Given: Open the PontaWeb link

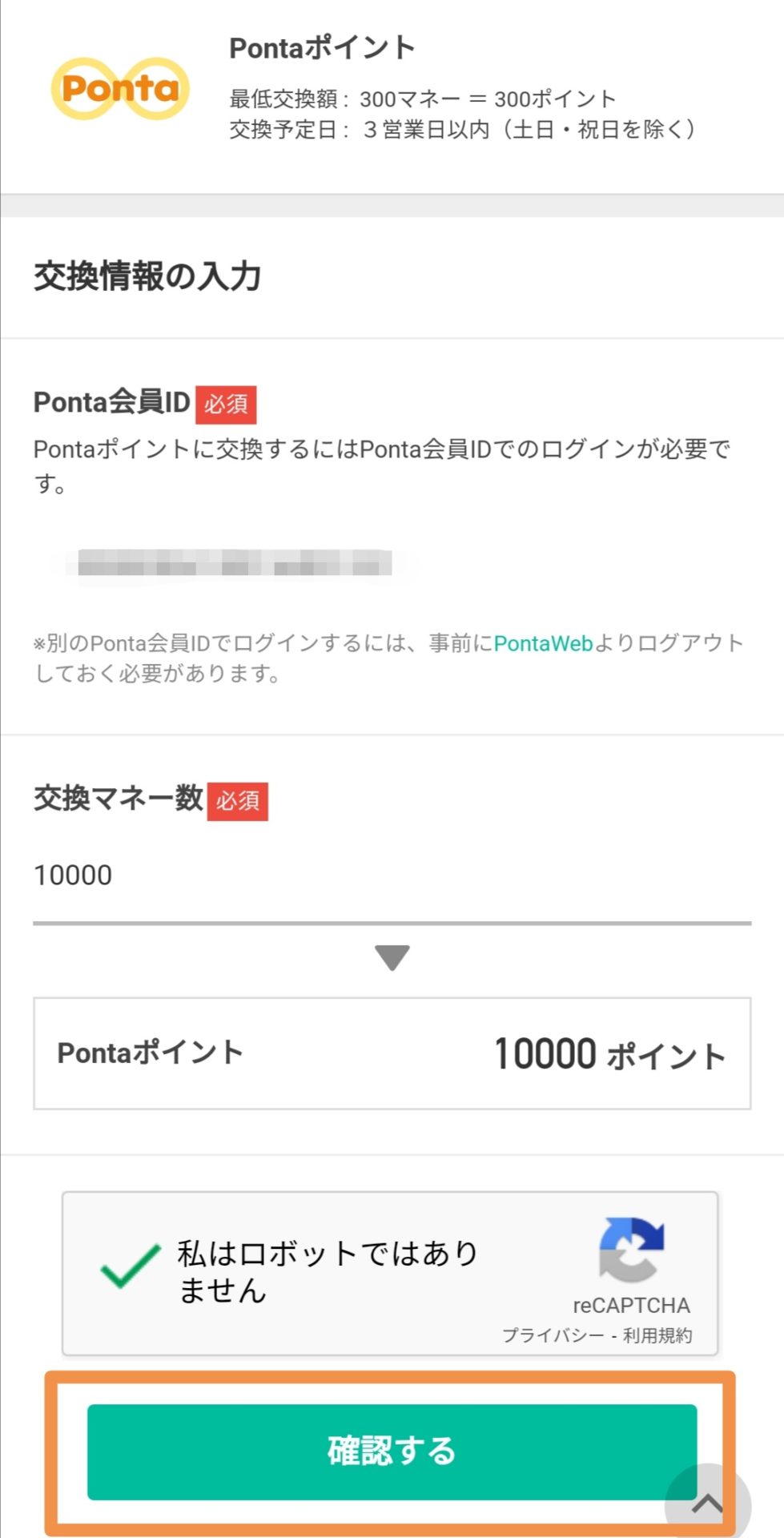Looking at the screenshot, I should (x=543, y=643).
